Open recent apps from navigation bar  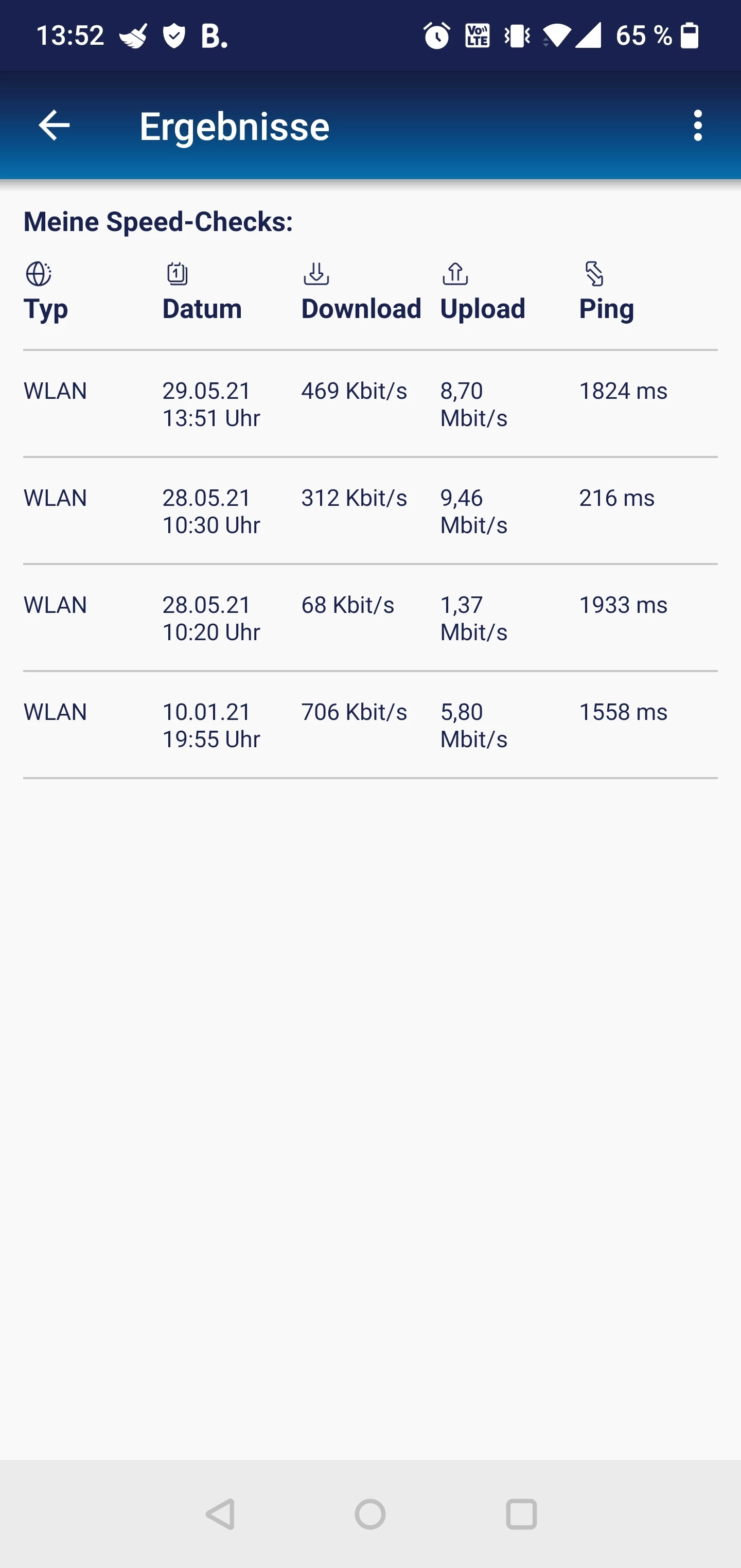[521, 1514]
